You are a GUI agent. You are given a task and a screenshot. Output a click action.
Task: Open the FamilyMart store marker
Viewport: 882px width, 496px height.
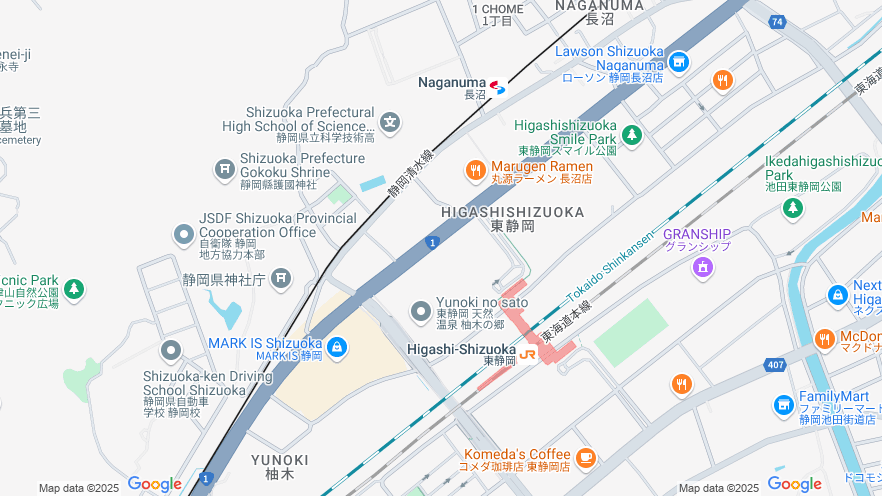[784, 405]
